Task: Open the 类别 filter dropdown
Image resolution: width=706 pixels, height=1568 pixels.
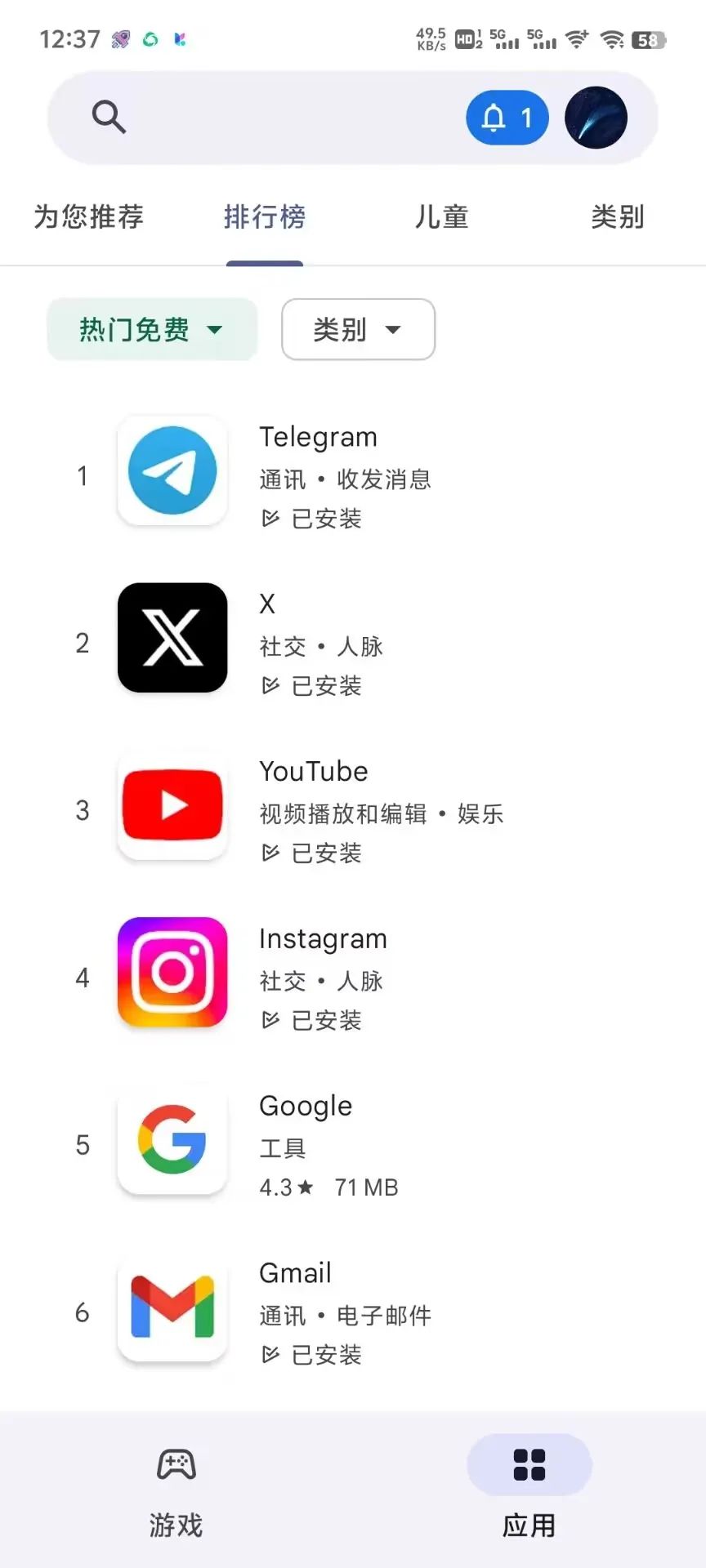Action: pos(358,330)
